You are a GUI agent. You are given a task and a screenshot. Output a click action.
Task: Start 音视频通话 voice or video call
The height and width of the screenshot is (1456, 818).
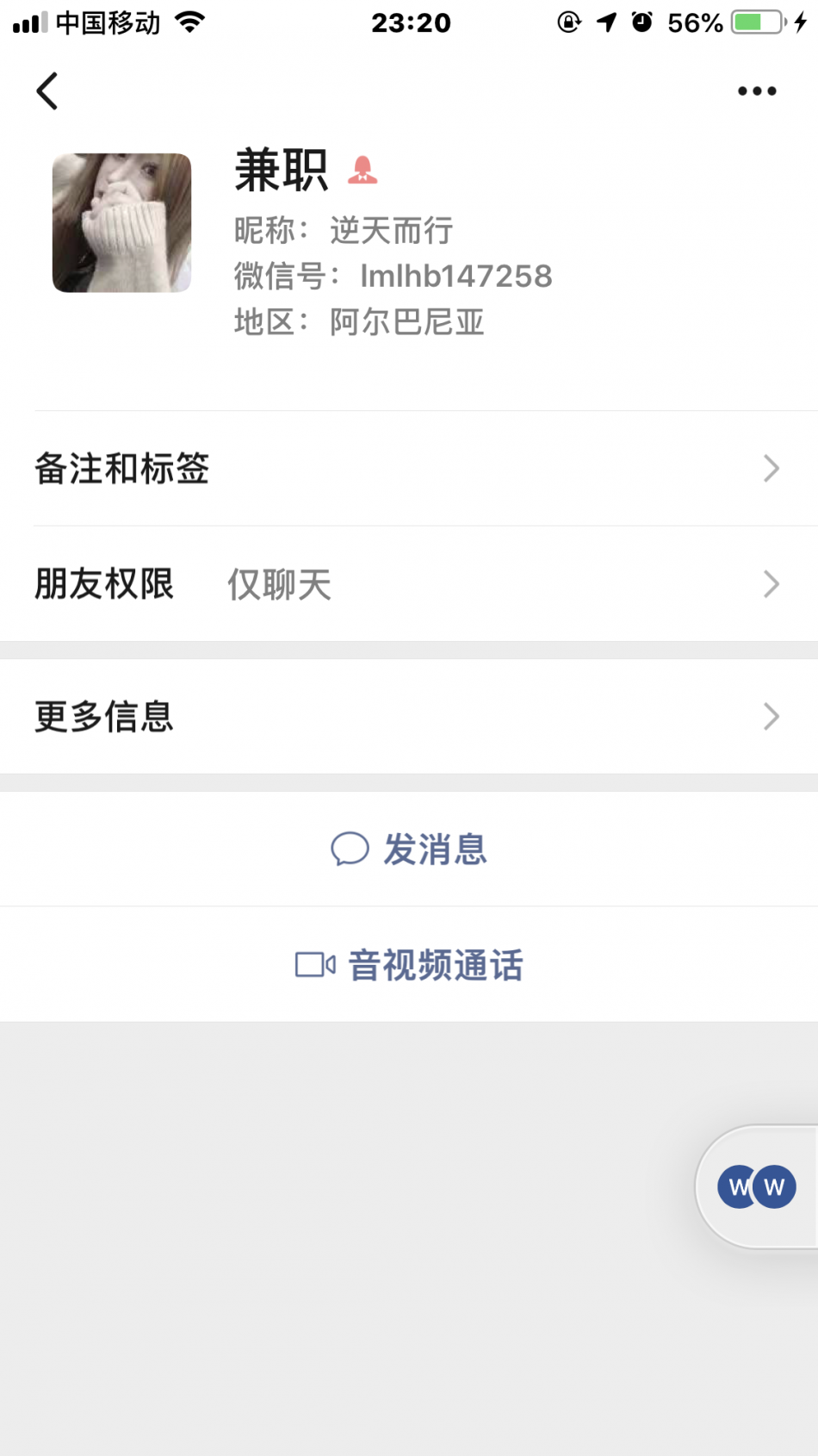click(409, 965)
